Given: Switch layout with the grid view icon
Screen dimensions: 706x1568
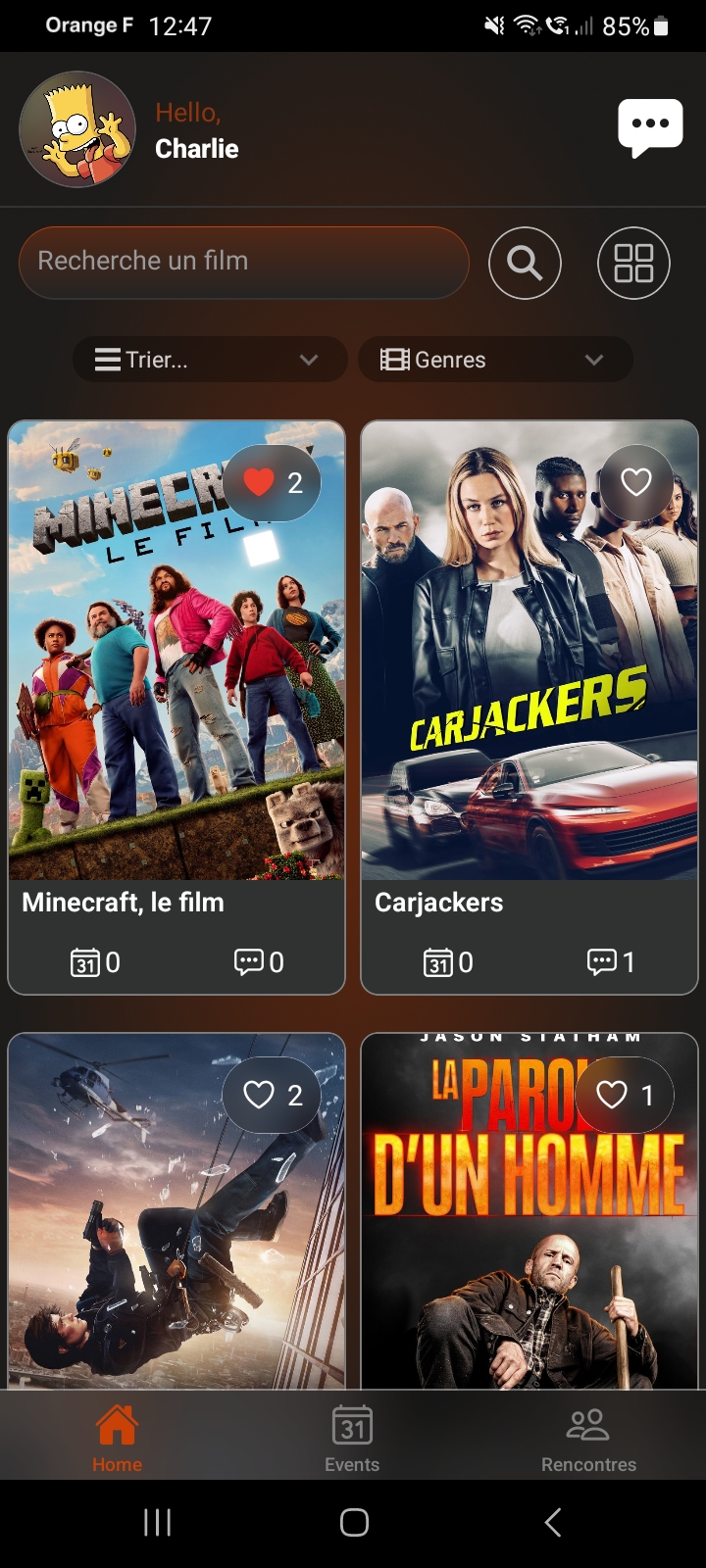Looking at the screenshot, I should coord(633,263).
